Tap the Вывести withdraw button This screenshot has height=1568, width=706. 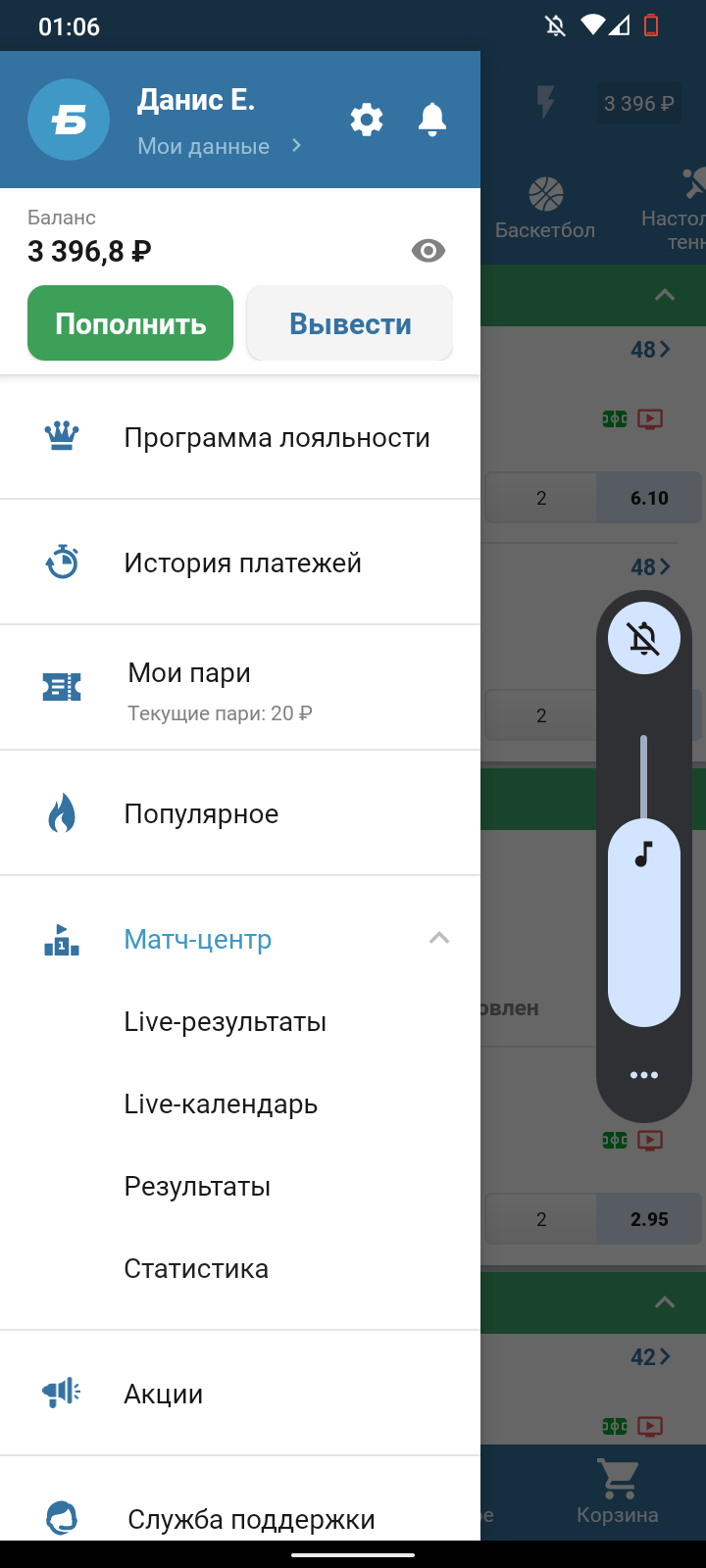pos(350,323)
